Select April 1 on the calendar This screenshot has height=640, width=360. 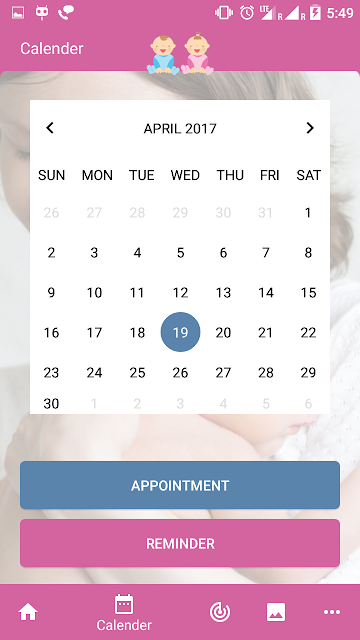[308, 213]
